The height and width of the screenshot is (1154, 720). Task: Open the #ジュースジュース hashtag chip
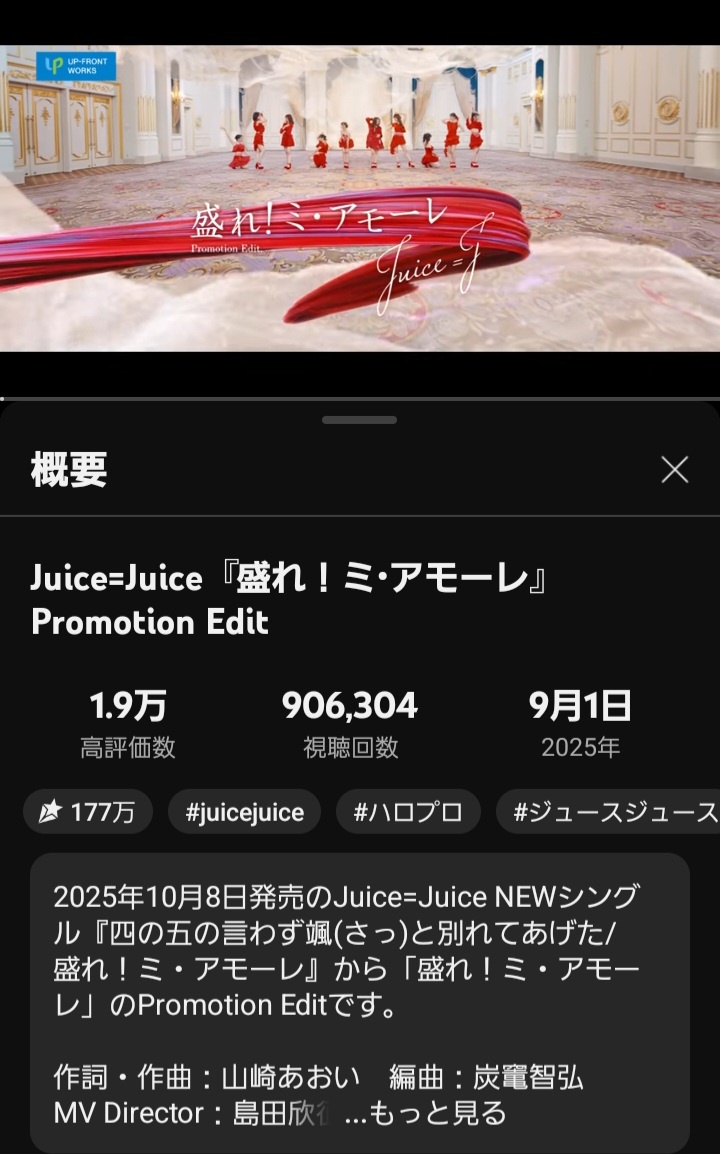click(612, 812)
